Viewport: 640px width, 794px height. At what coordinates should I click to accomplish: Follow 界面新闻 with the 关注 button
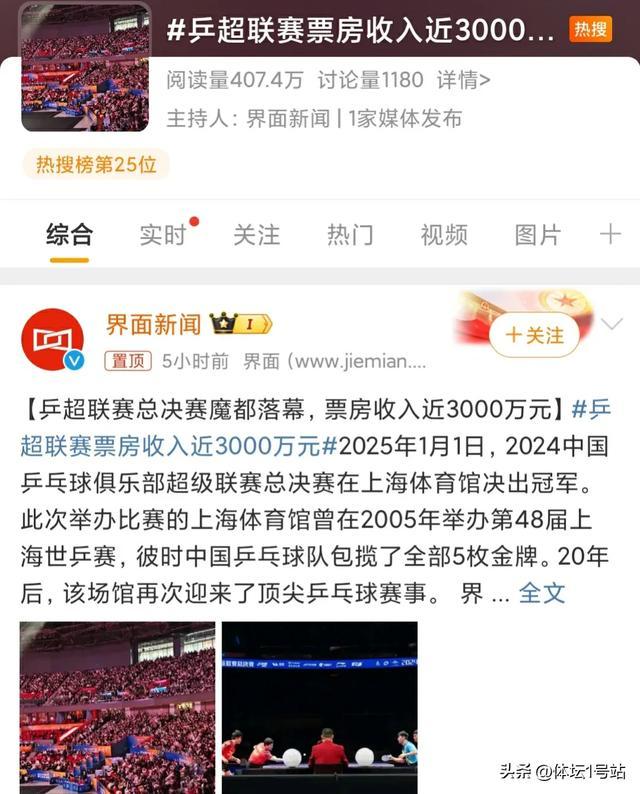[x=534, y=335]
